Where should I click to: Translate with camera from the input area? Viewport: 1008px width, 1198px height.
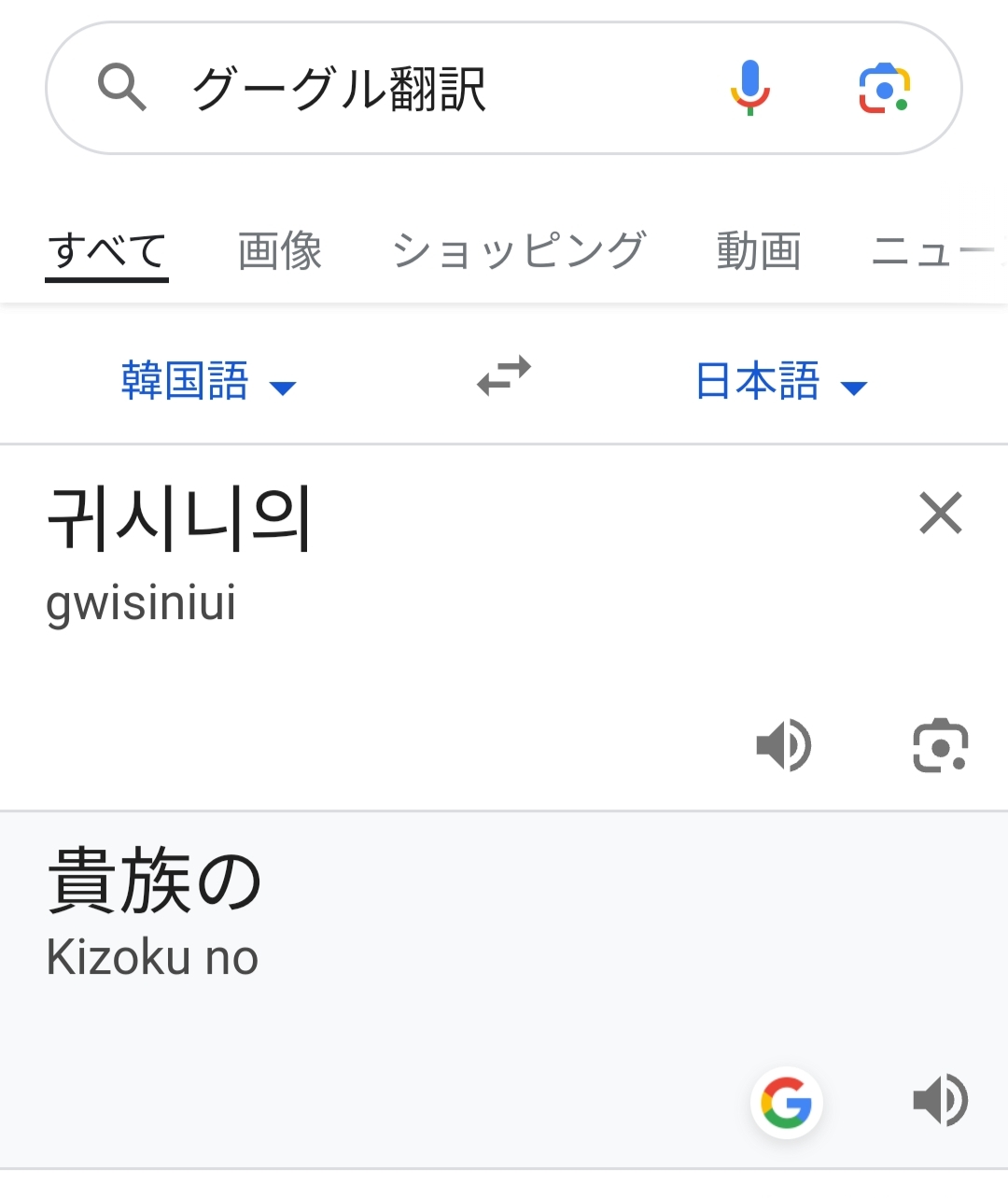click(940, 745)
